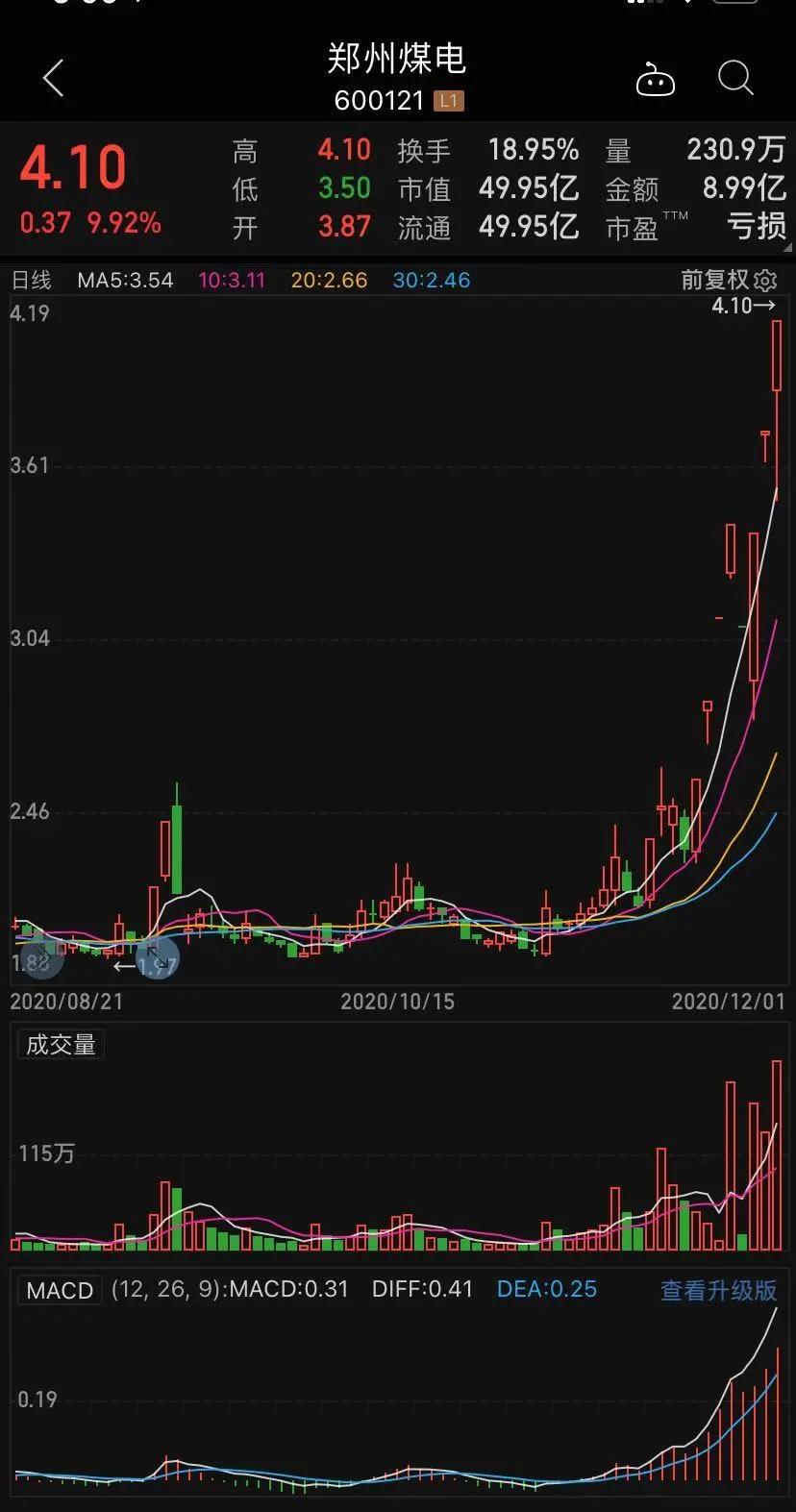
Task: Go back from the 郑州煤电 stock page
Action: coord(54,79)
